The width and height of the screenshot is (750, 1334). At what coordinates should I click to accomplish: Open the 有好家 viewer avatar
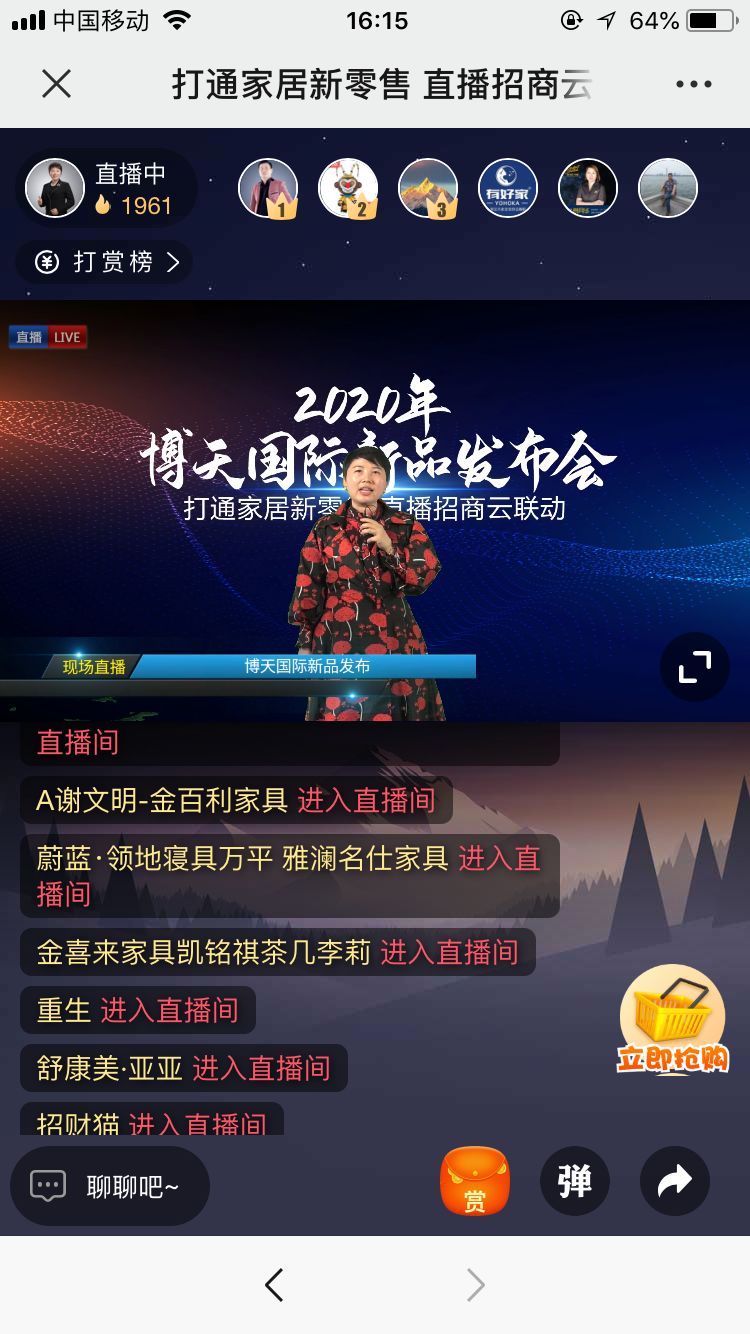pos(508,188)
